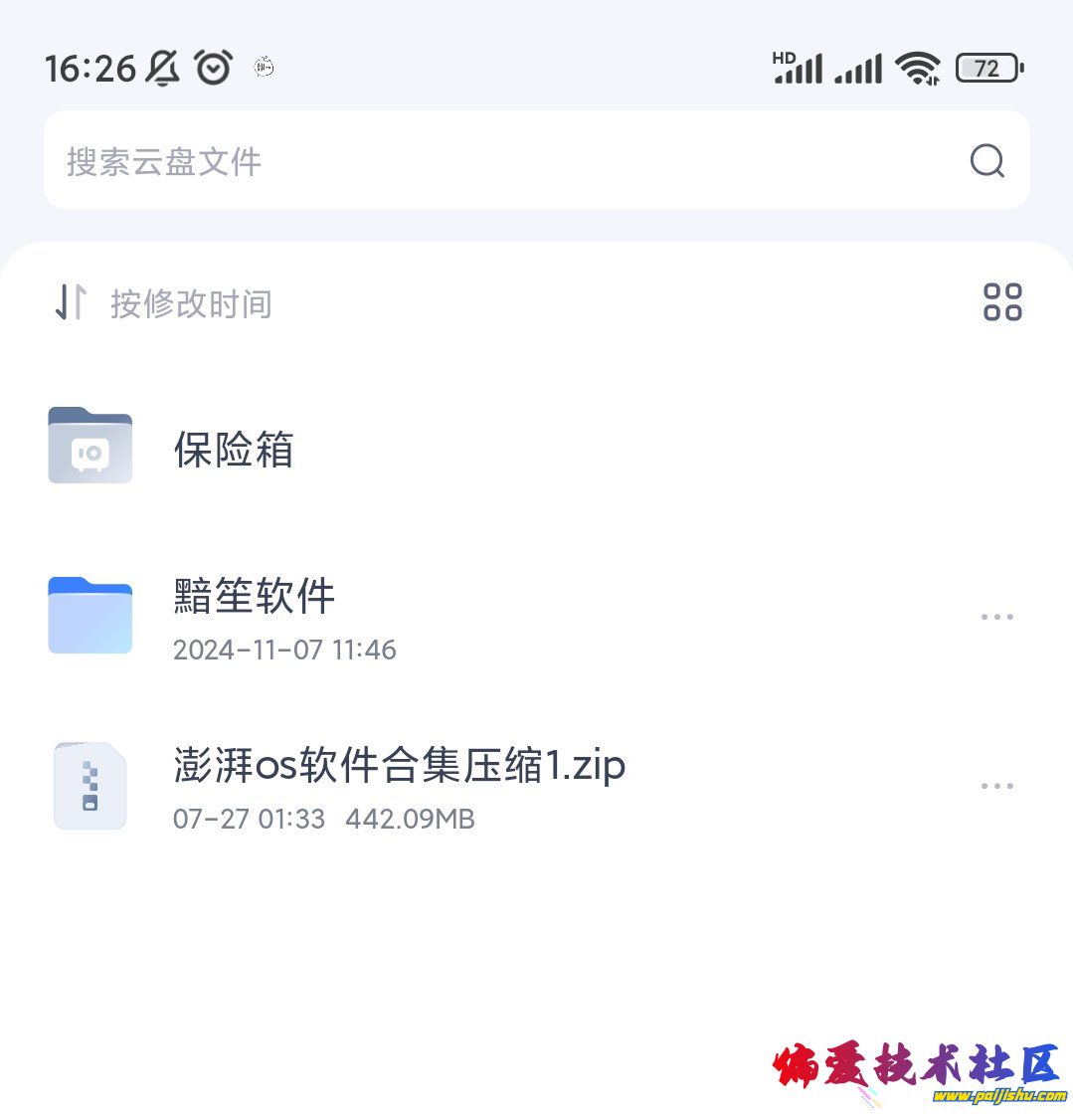This screenshot has height=1120, width=1073.
Task: Tap the zip file icon of 澎湃os软件合集压缩1.zip
Action: (89, 784)
